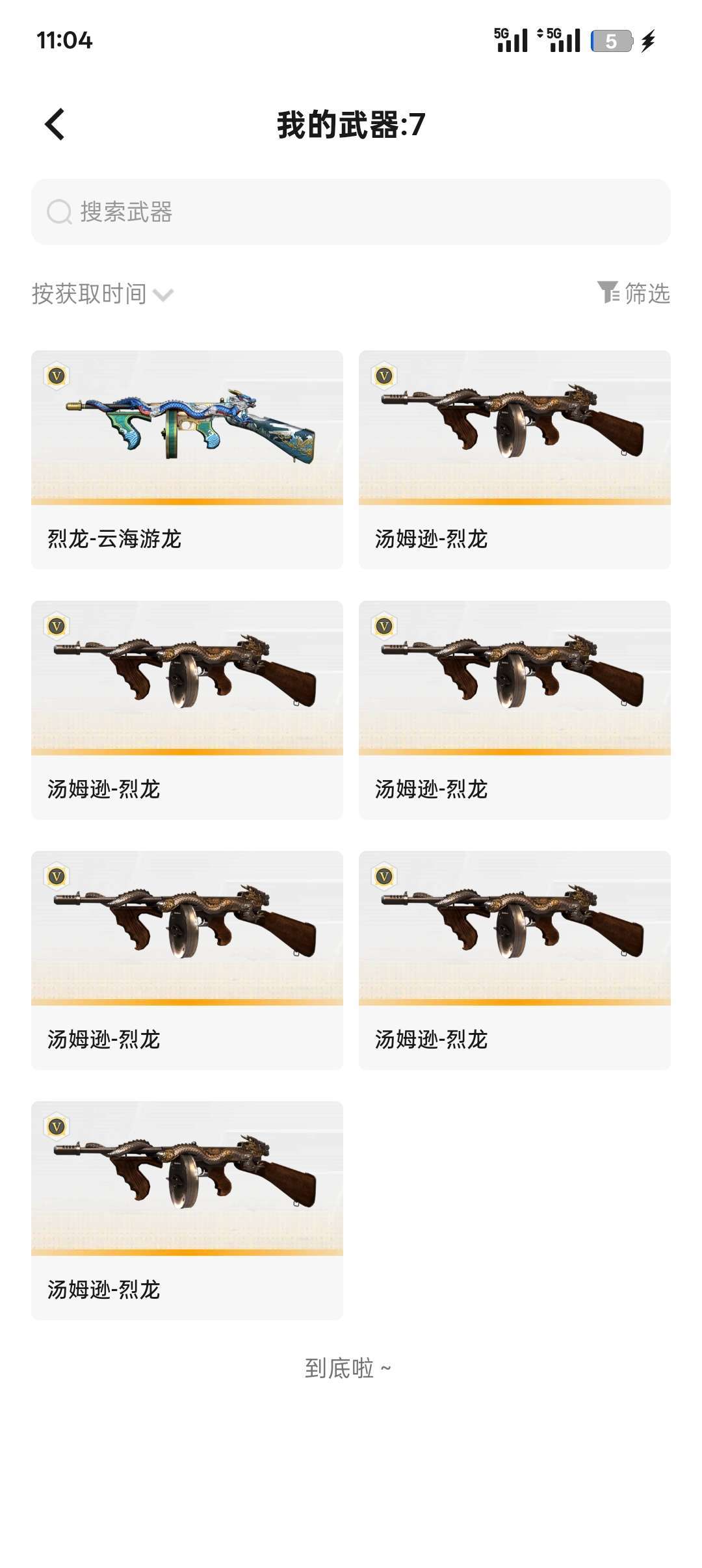The height and width of the screenshot is (1568, 702).
Task: Go back using the top-left arrow
Action: 55,124
